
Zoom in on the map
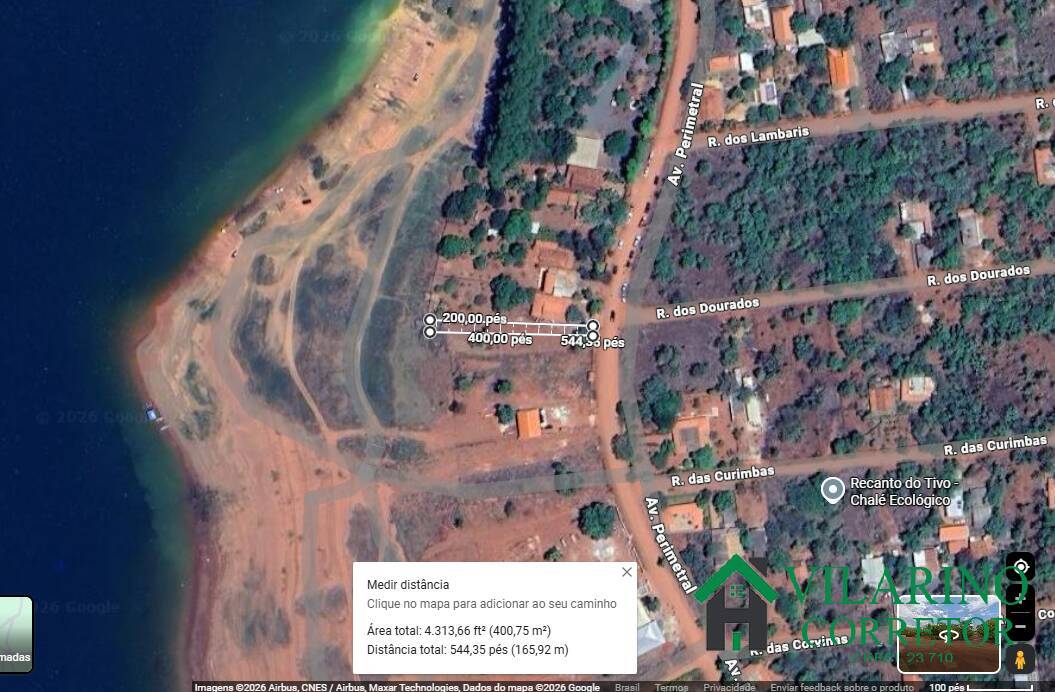(1020, 598)
